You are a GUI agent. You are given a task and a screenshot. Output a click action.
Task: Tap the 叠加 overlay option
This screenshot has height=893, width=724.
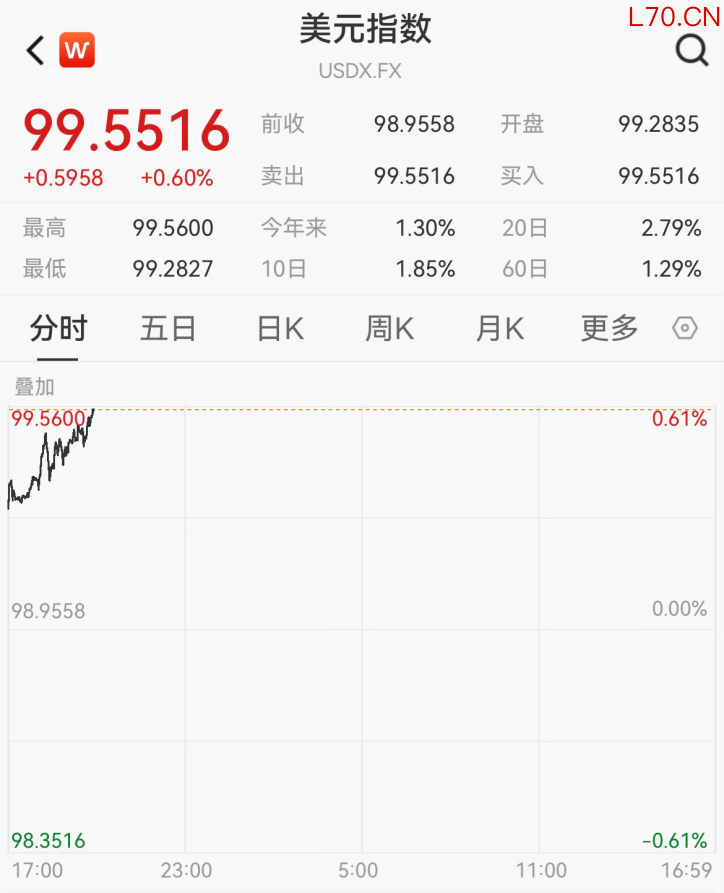[34, 387]
